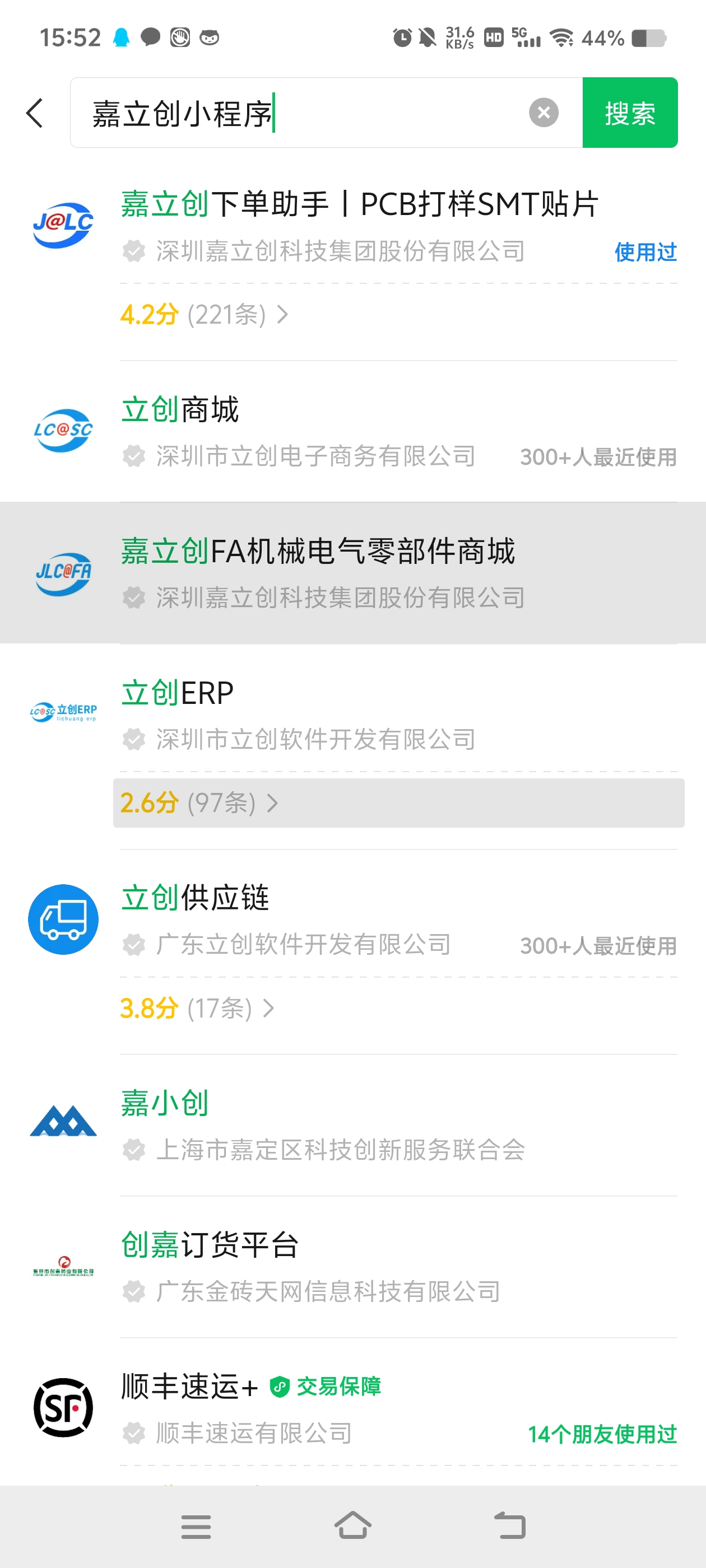Clear the search text

click(544, 113)
